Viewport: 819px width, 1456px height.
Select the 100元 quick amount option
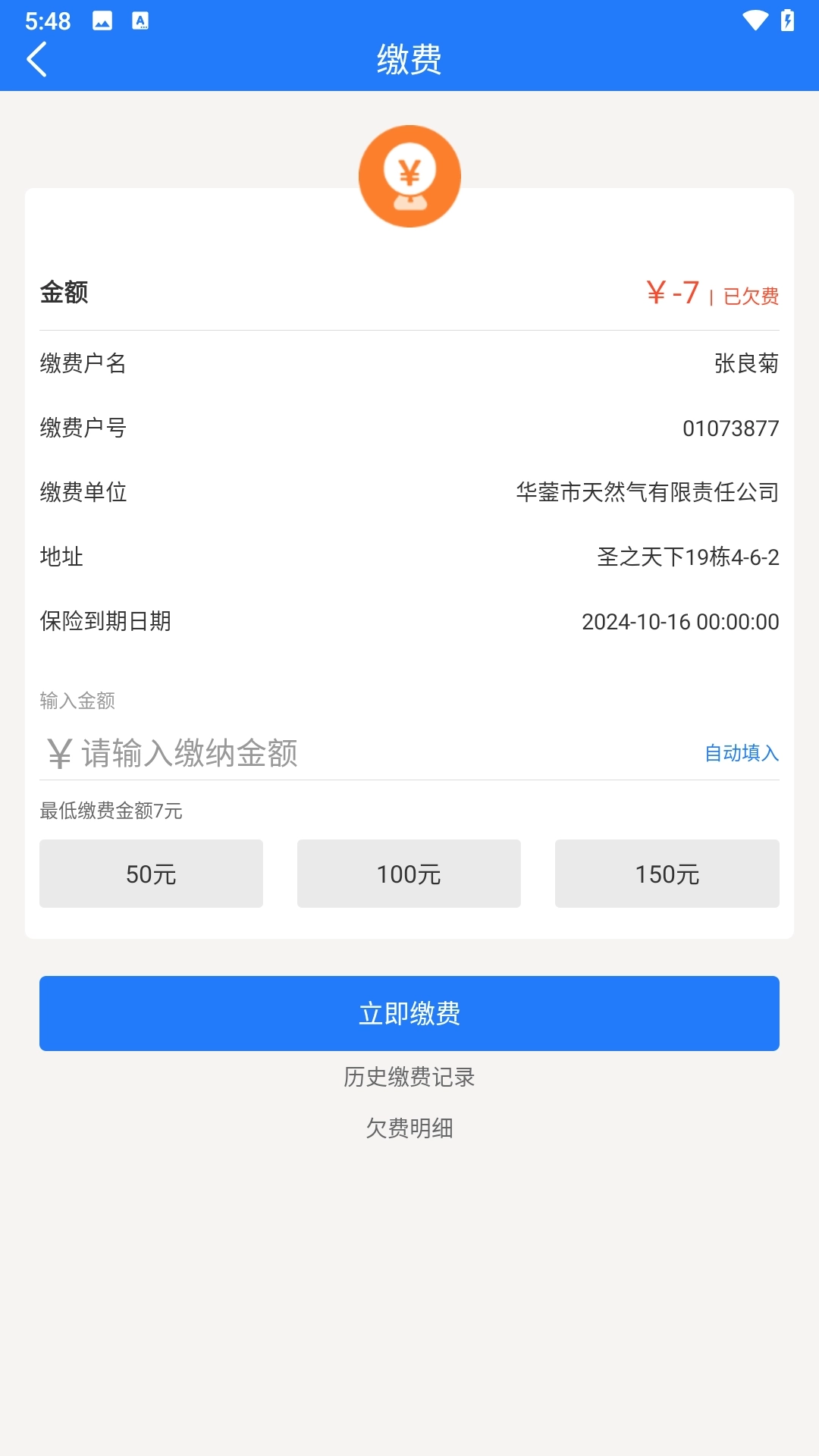coord(409,873)
